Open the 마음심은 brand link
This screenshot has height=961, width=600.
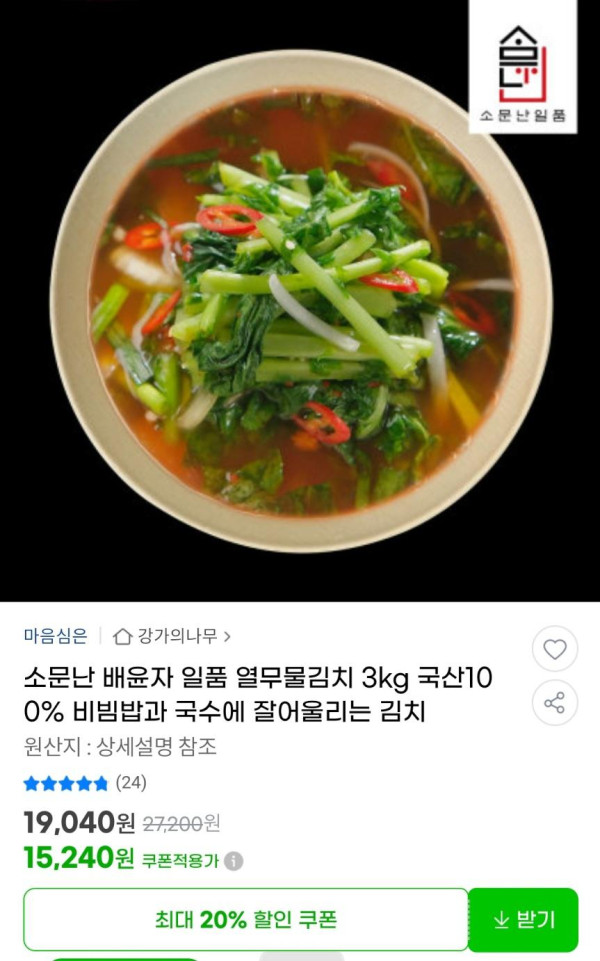[x=55, y=636]
